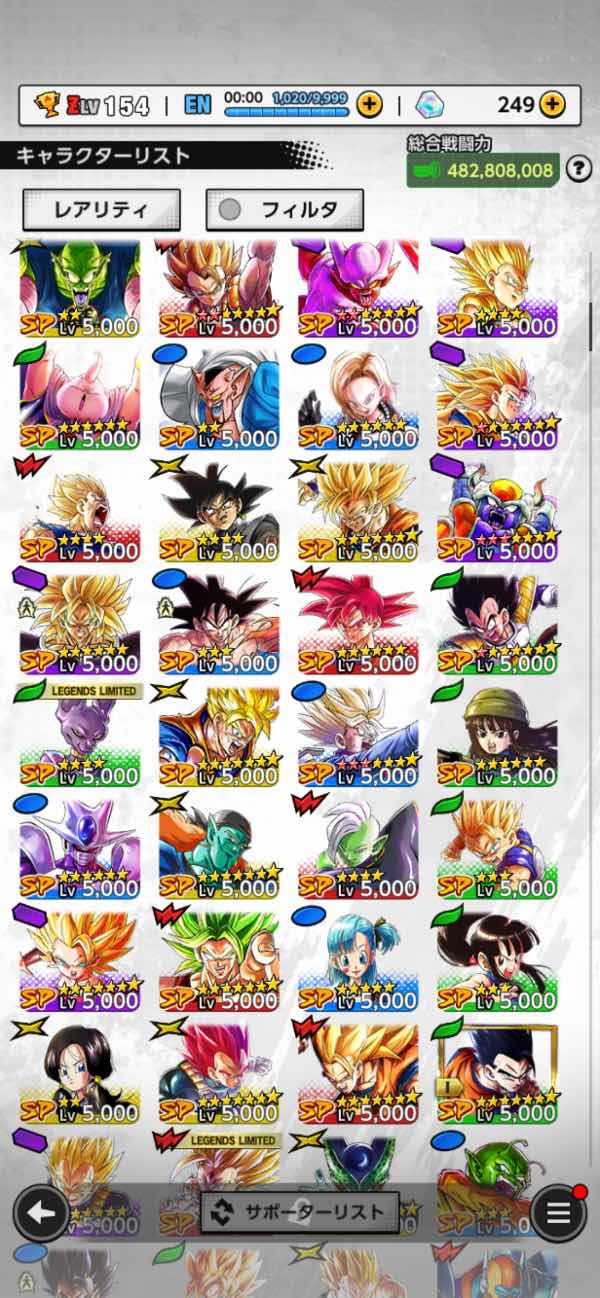Open the pink Majin Buu character card

point(80,396)
